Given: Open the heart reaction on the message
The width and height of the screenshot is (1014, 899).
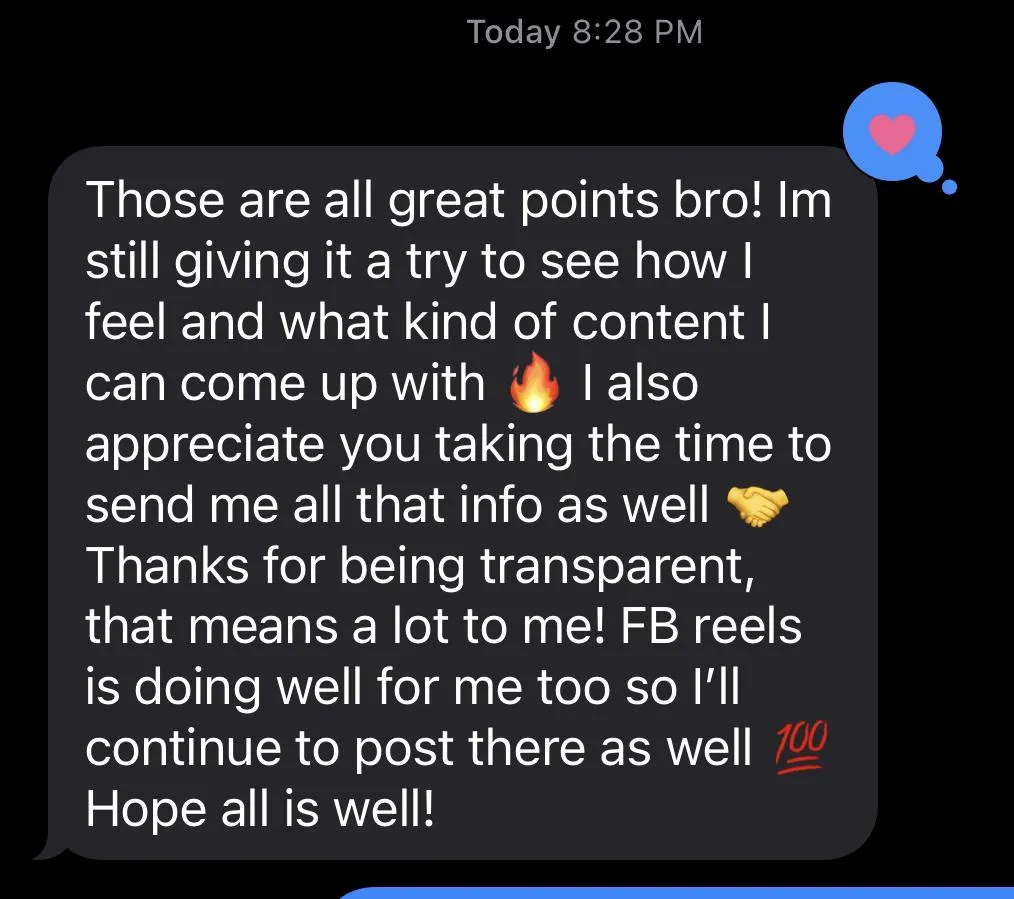Looking at the screenshot, I should pyautogui.click(x=892, y=134).
